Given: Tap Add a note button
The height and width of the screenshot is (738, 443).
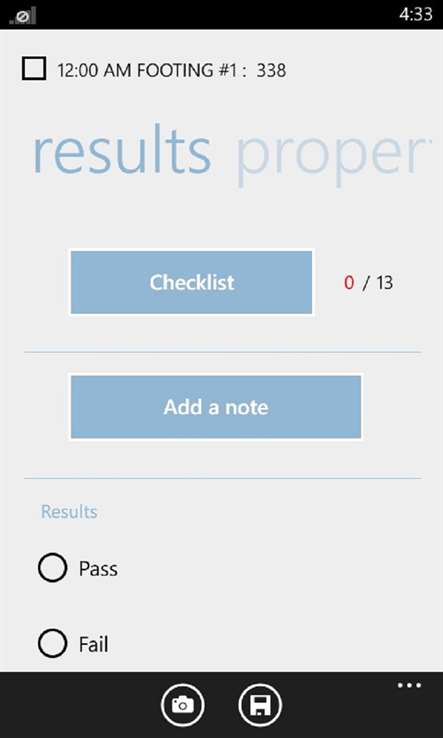Looking at the screenshot, I should [x=216, y=407].
